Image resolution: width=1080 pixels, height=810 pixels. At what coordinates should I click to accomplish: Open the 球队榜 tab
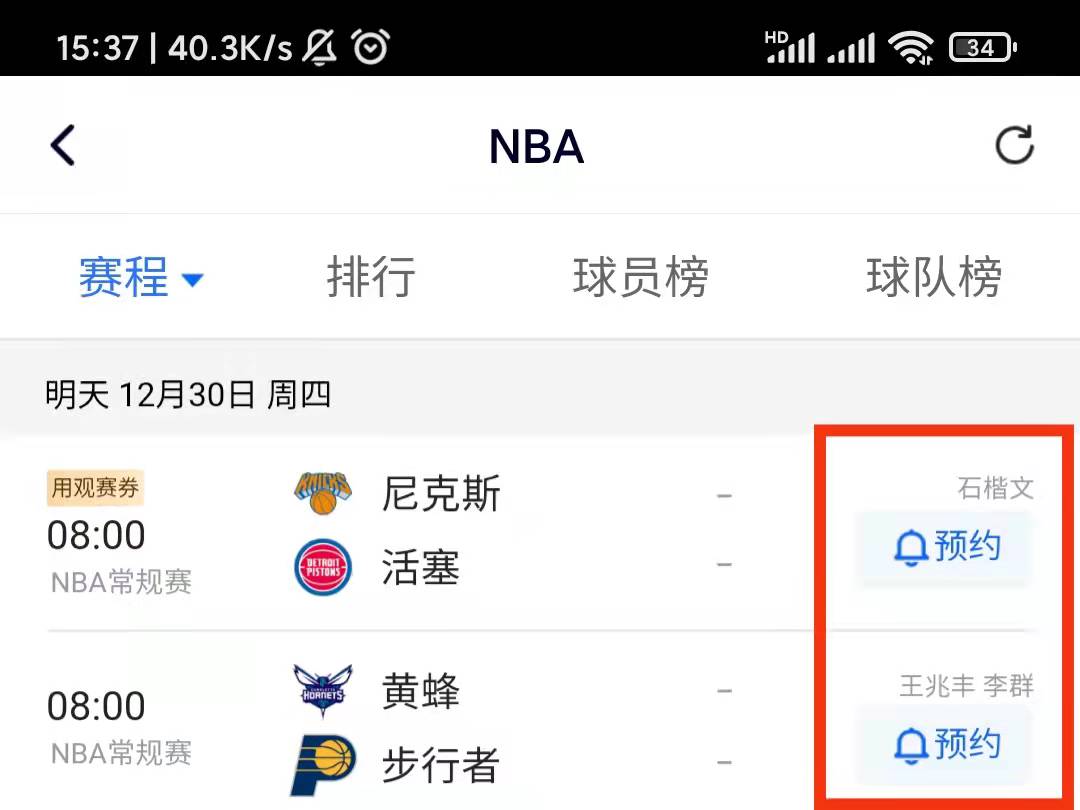[933, 277]
